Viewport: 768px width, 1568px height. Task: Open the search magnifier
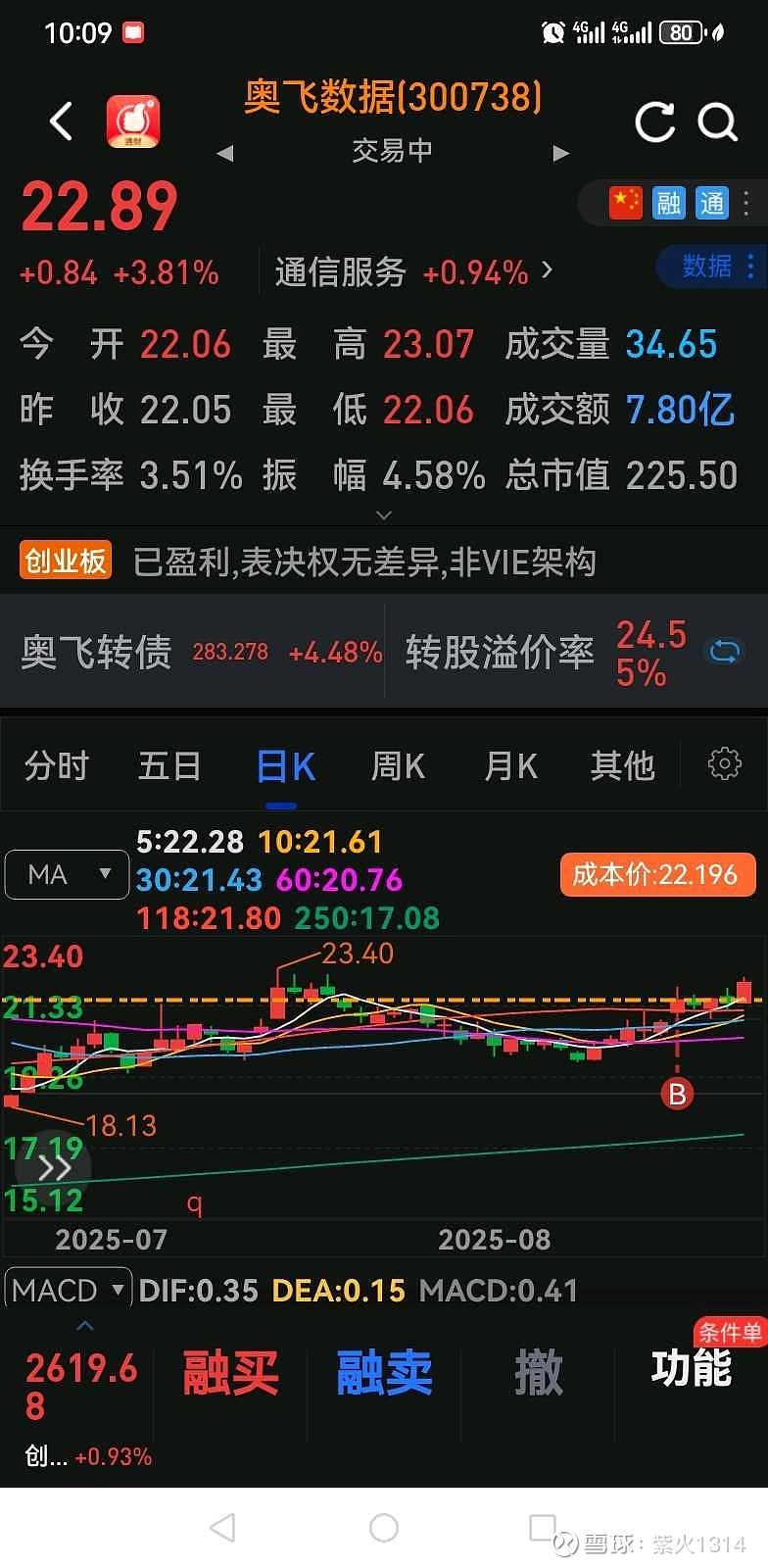point(717,122)
